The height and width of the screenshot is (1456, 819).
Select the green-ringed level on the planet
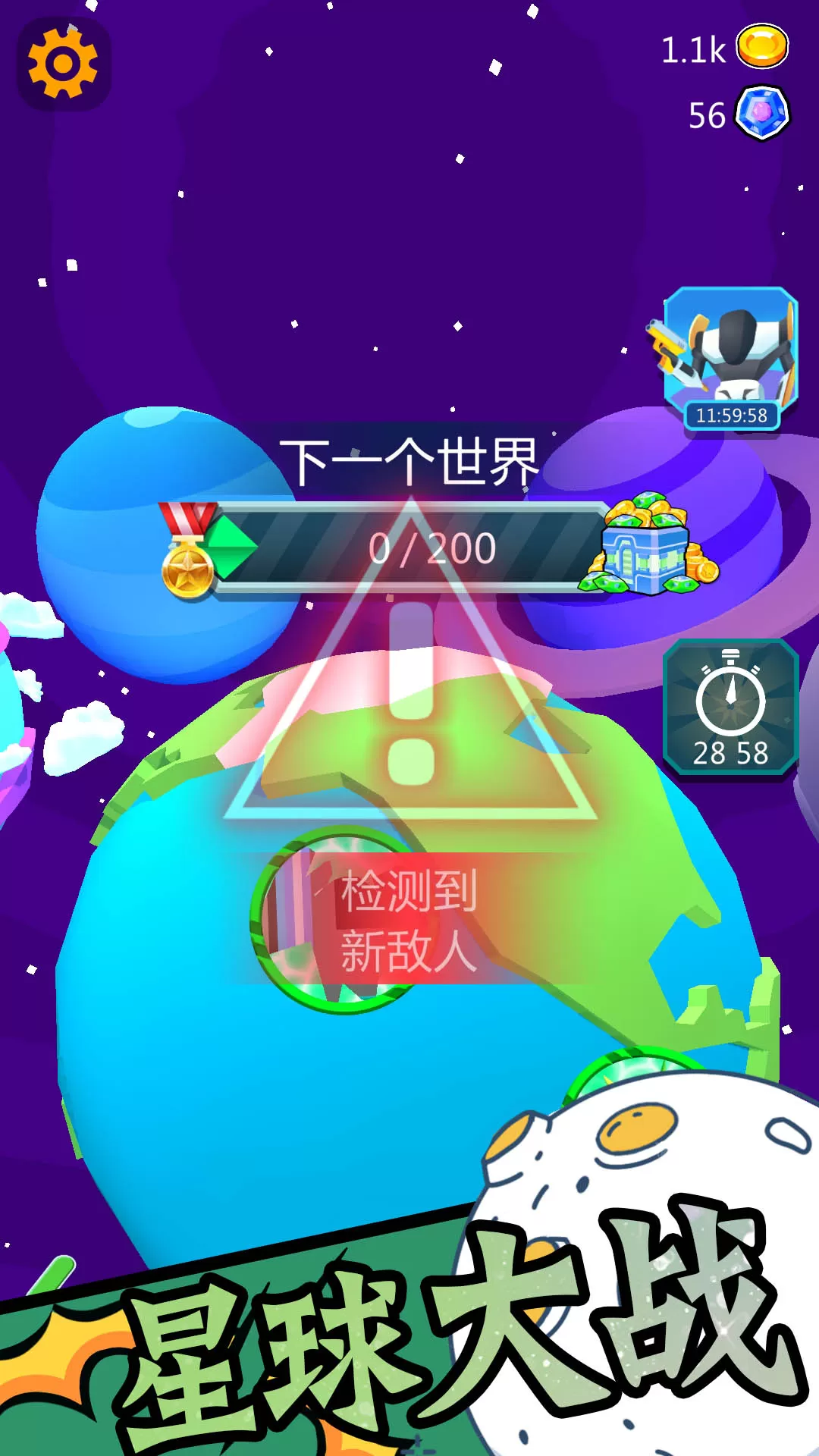tap(339, 919)
